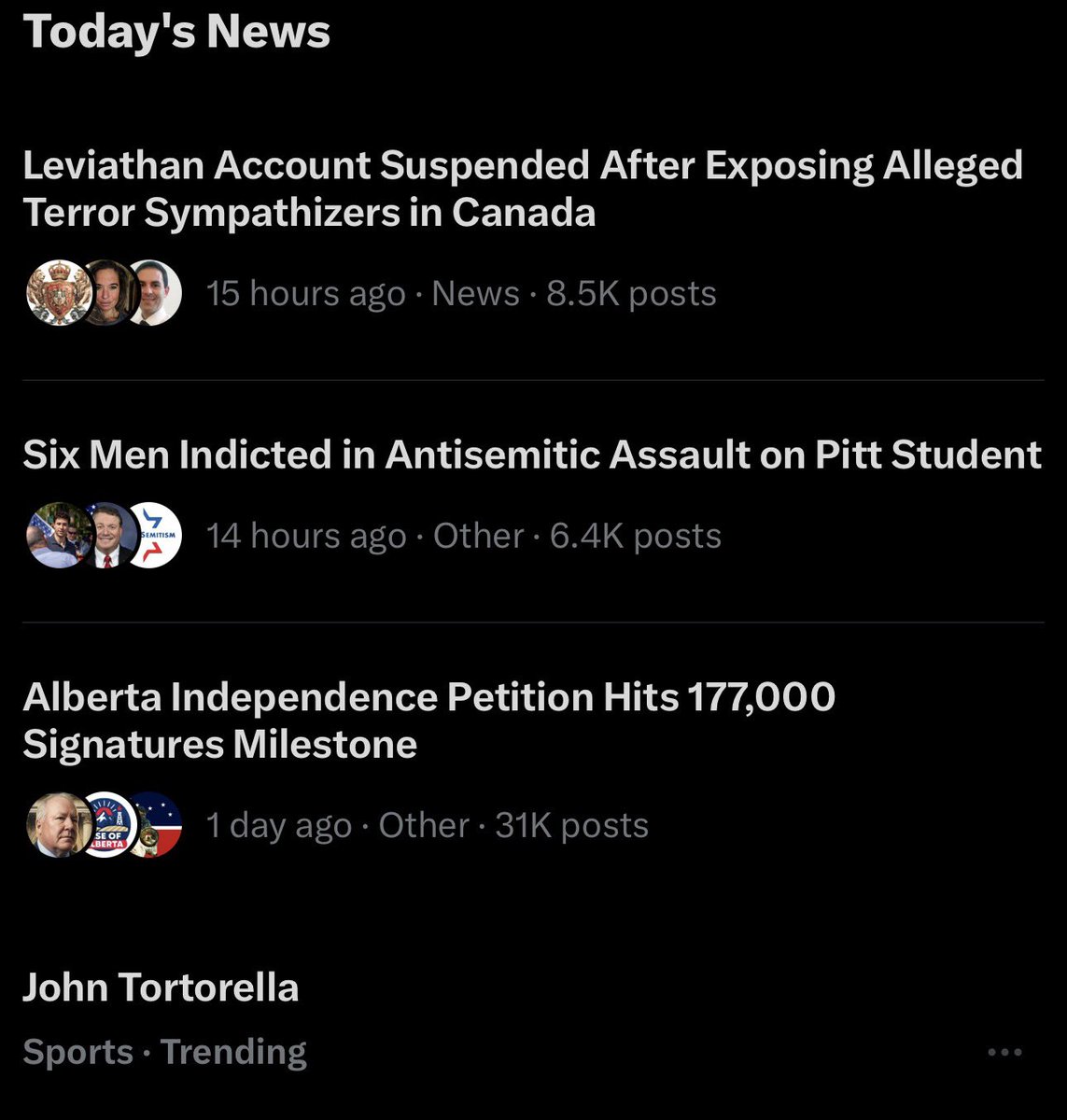Image resolution: width=1067 pixels, height=1120 pixels.
Task: Open the Alberta Independence Petition story
Action: [428, 720]
